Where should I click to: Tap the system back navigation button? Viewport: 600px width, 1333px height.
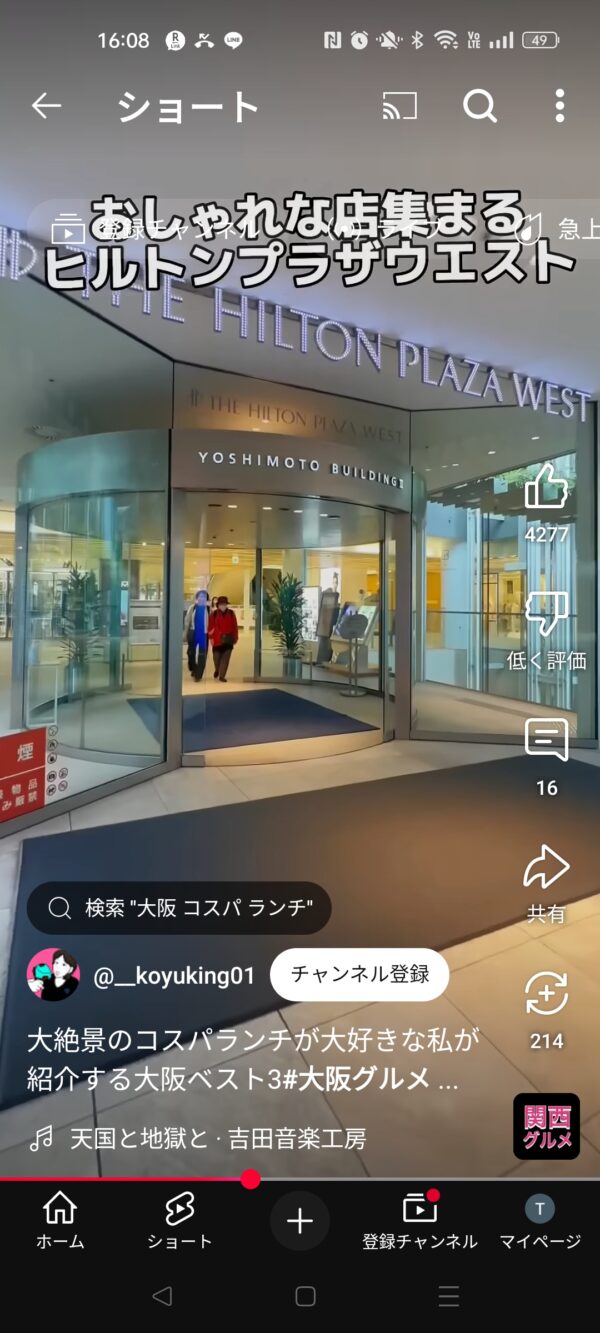point(162,1297)
